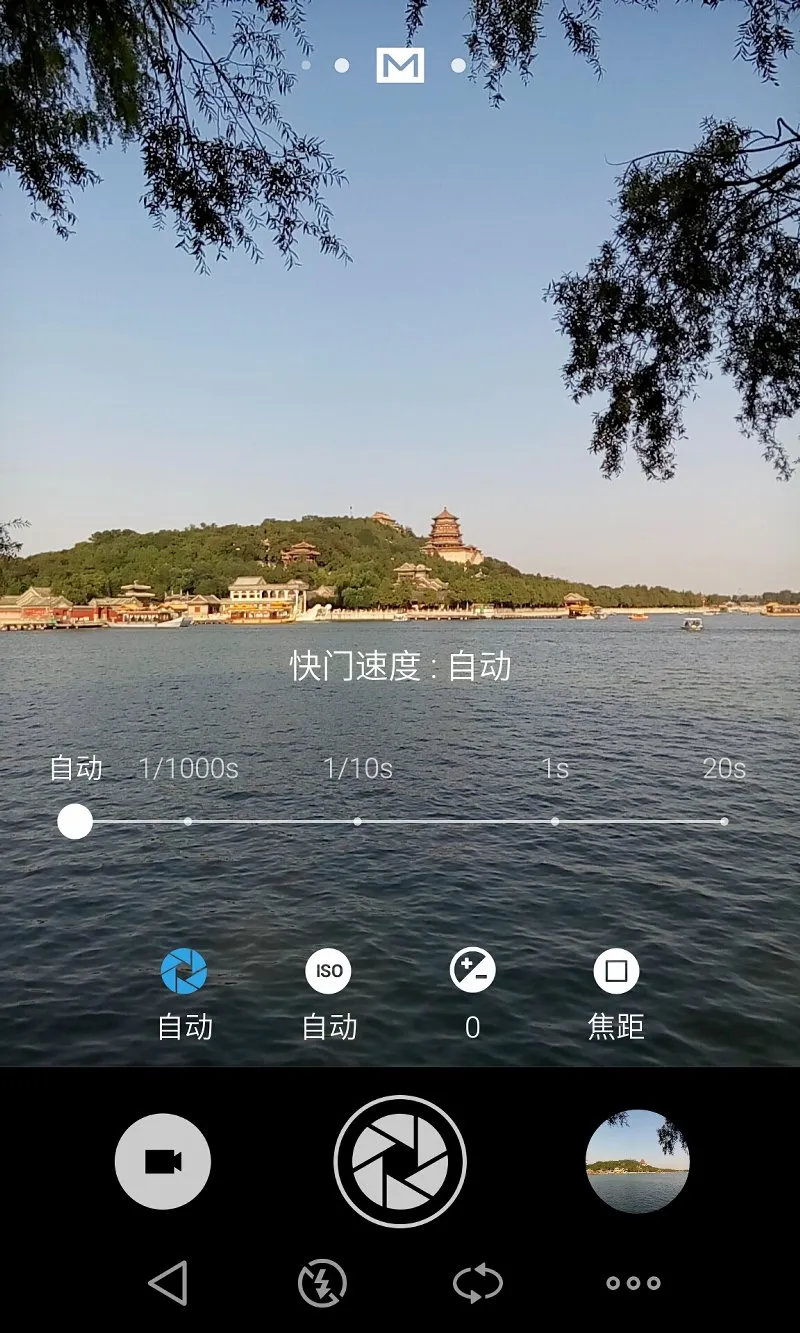Set shutter speed to 1s on slider

point(555,821)
